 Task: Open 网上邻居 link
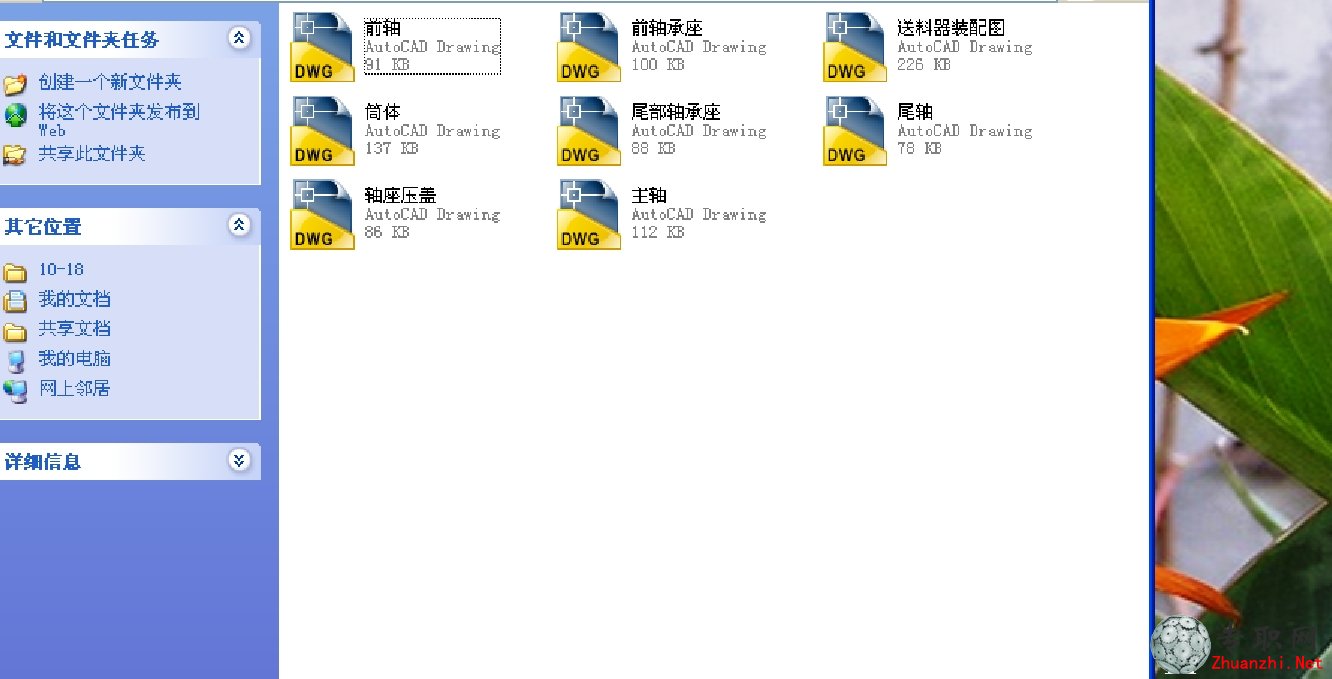click(x=74, y=389)
